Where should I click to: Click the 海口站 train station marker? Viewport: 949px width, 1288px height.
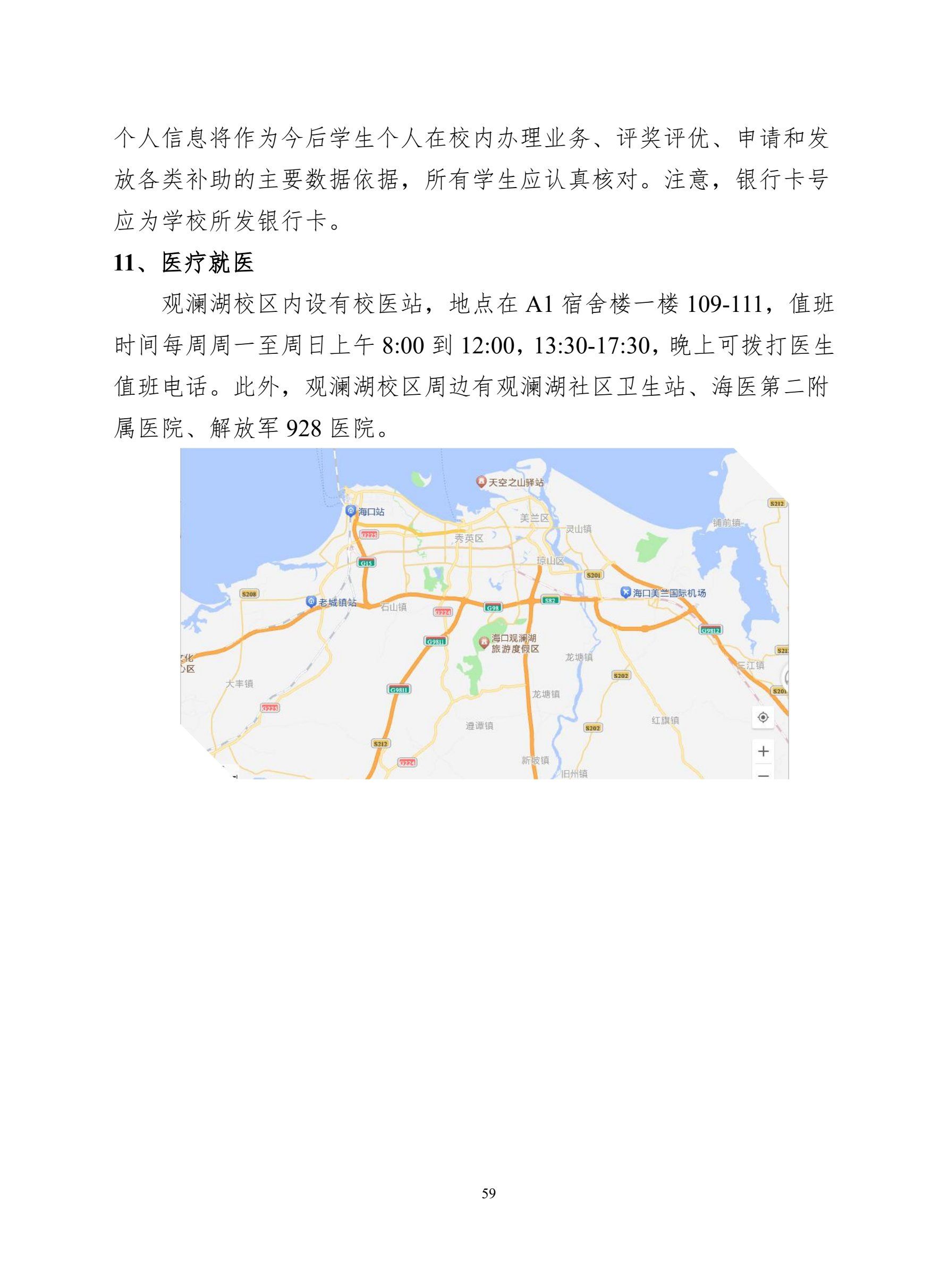pyautogui.click(x=351, y=510)
